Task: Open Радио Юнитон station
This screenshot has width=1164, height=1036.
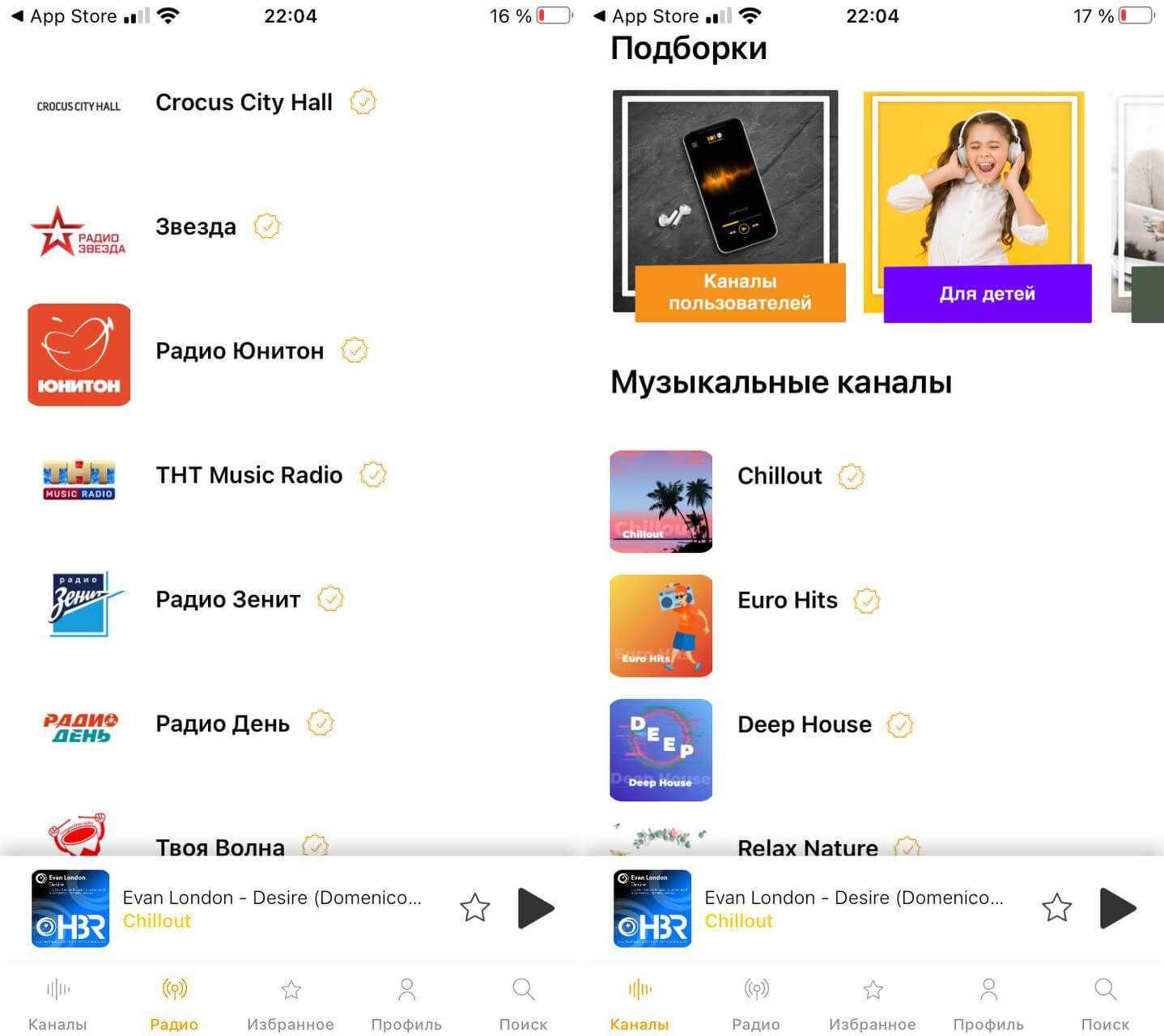Action: pyautogui.click(x=239, y=351)
